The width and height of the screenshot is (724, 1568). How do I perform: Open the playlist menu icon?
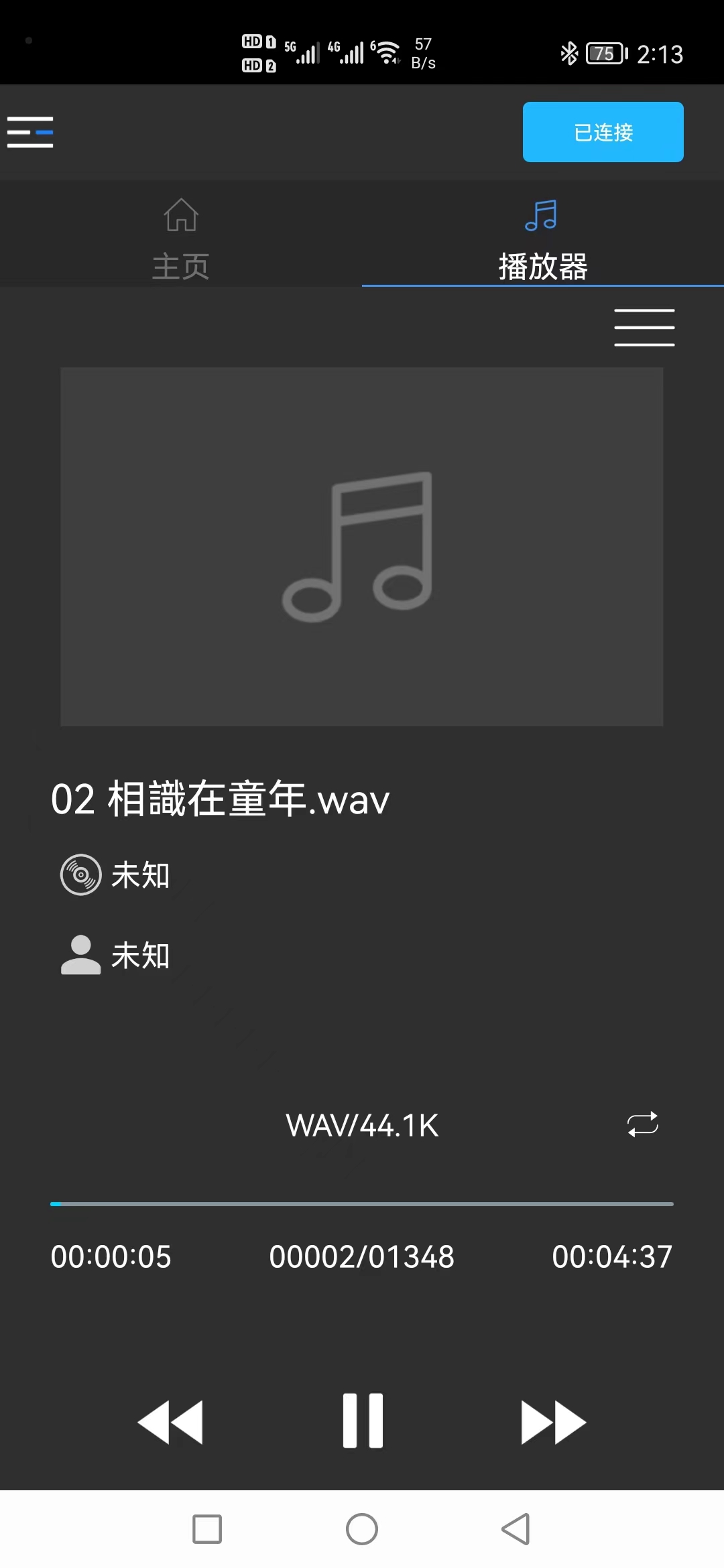click(644, 328)
